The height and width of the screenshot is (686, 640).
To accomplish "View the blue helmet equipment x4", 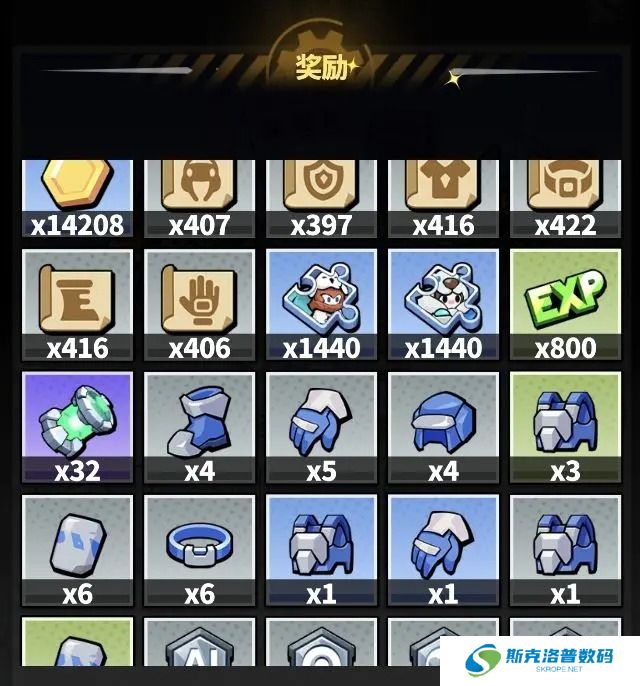I will 443,427.
